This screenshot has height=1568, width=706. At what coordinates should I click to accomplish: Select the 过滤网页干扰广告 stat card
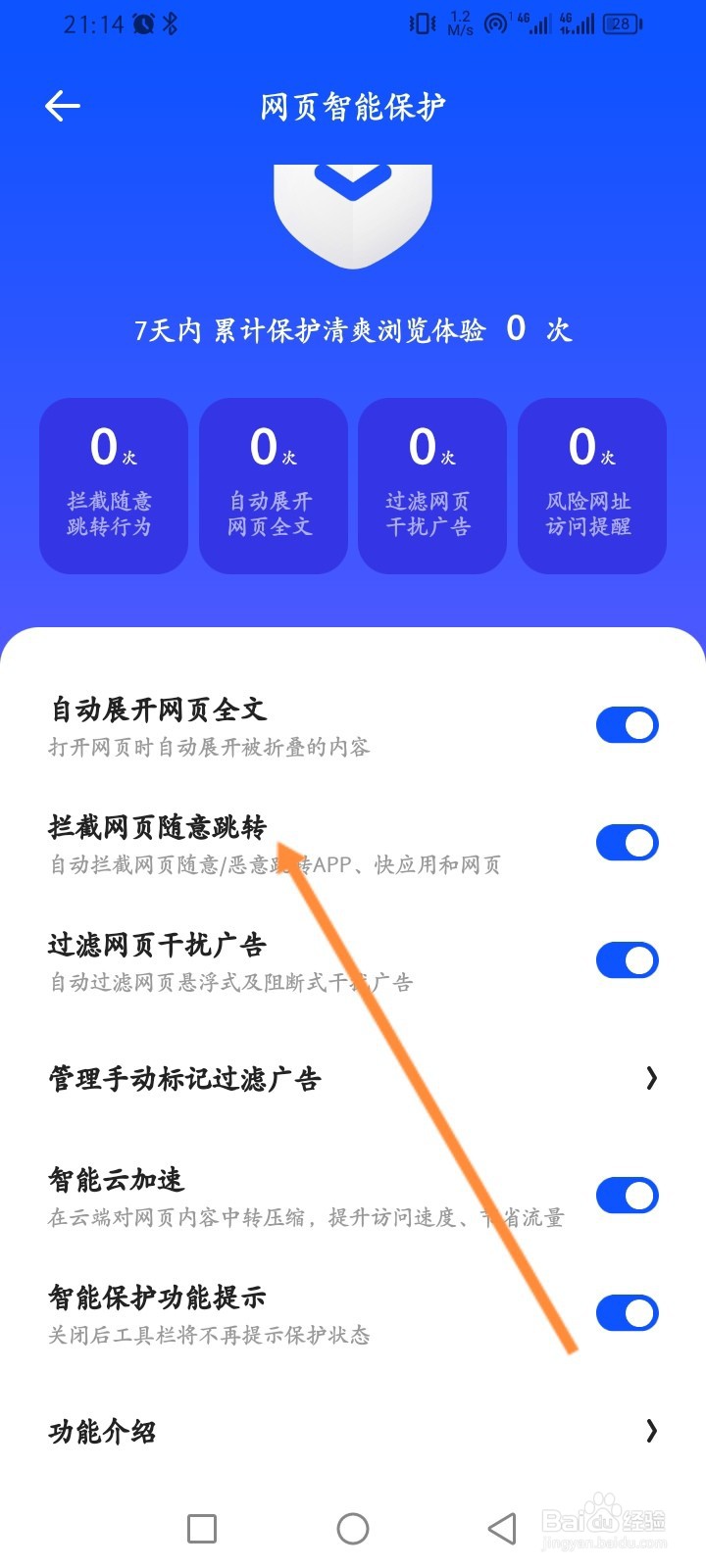[431, 485]
